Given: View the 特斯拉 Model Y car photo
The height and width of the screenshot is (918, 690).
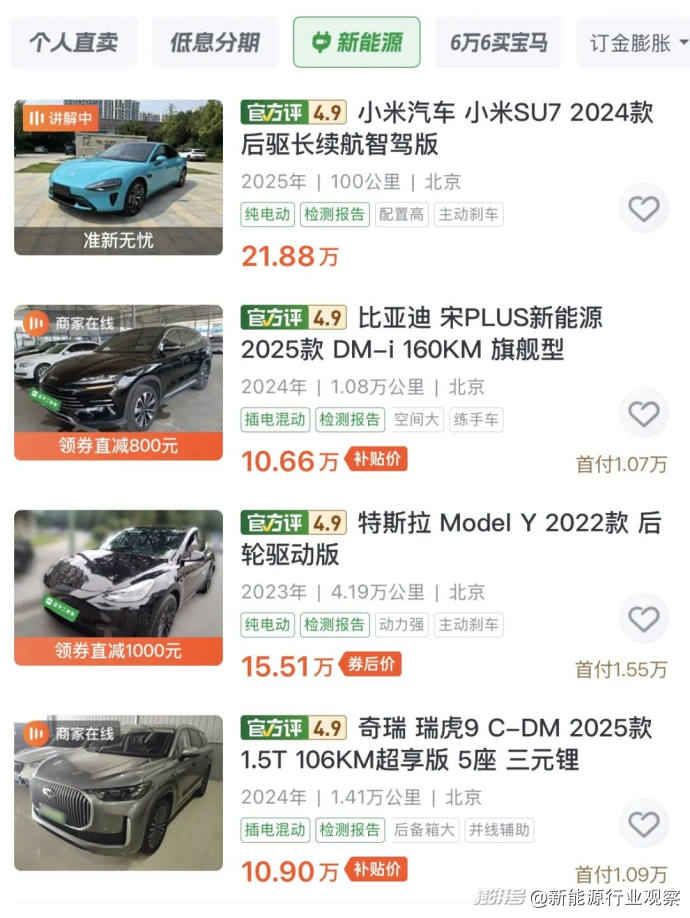Looking at the screenshot, I should point(118,588).
